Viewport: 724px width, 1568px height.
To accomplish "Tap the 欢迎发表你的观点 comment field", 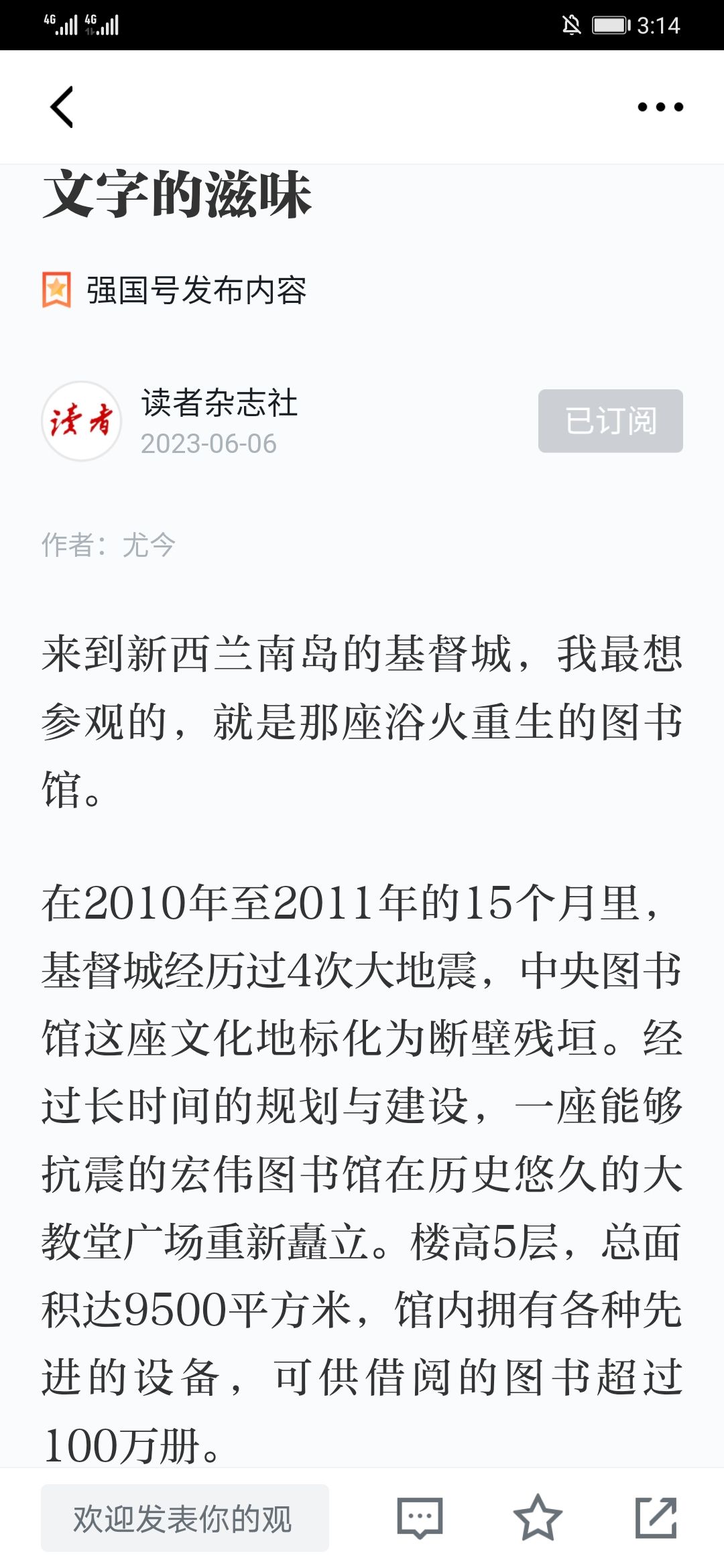I will pos(185,1518).
